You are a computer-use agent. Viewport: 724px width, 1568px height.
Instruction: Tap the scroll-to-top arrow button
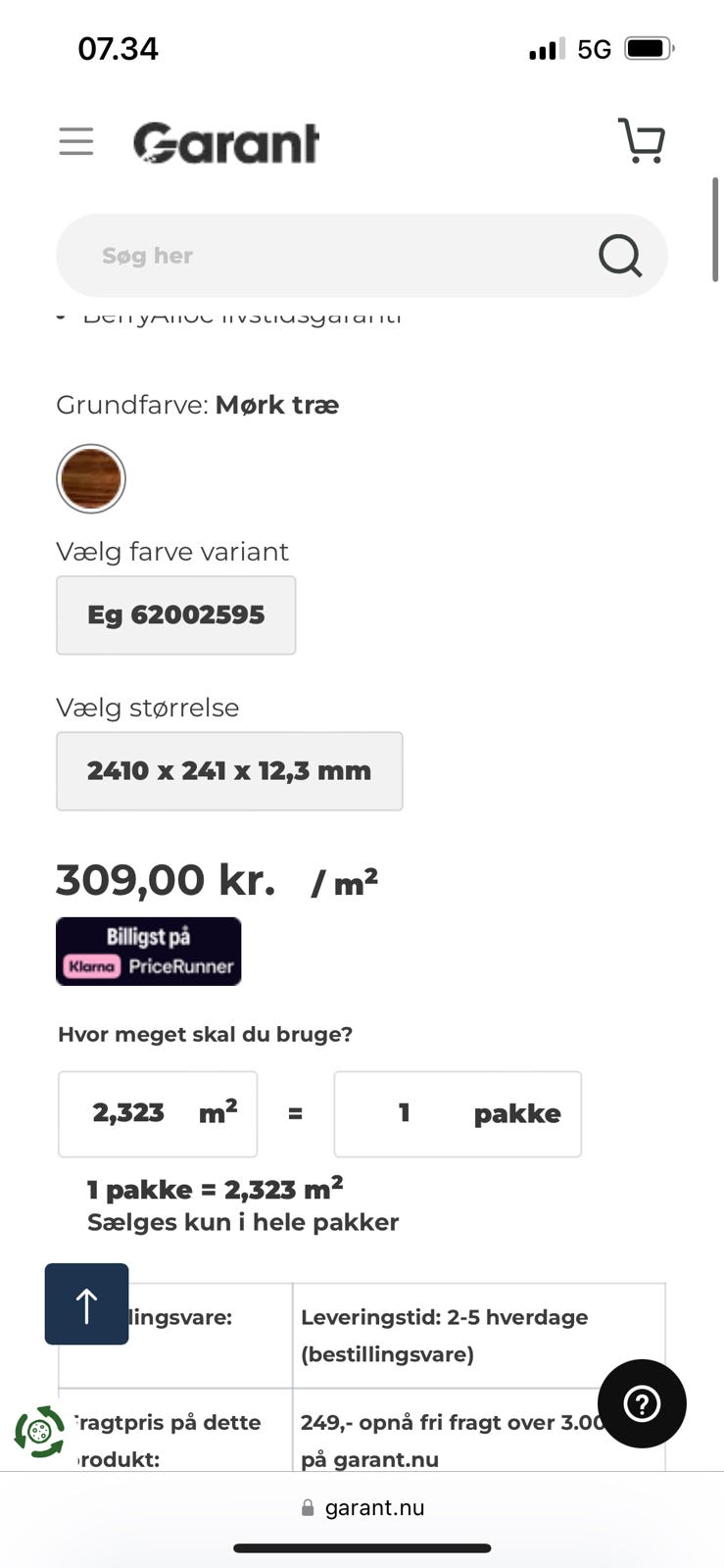tap(86, 1304)
